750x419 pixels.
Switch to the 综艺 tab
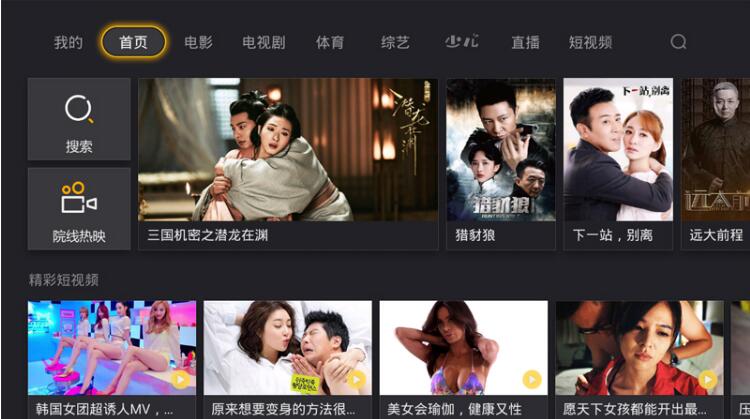pos(395,43)
